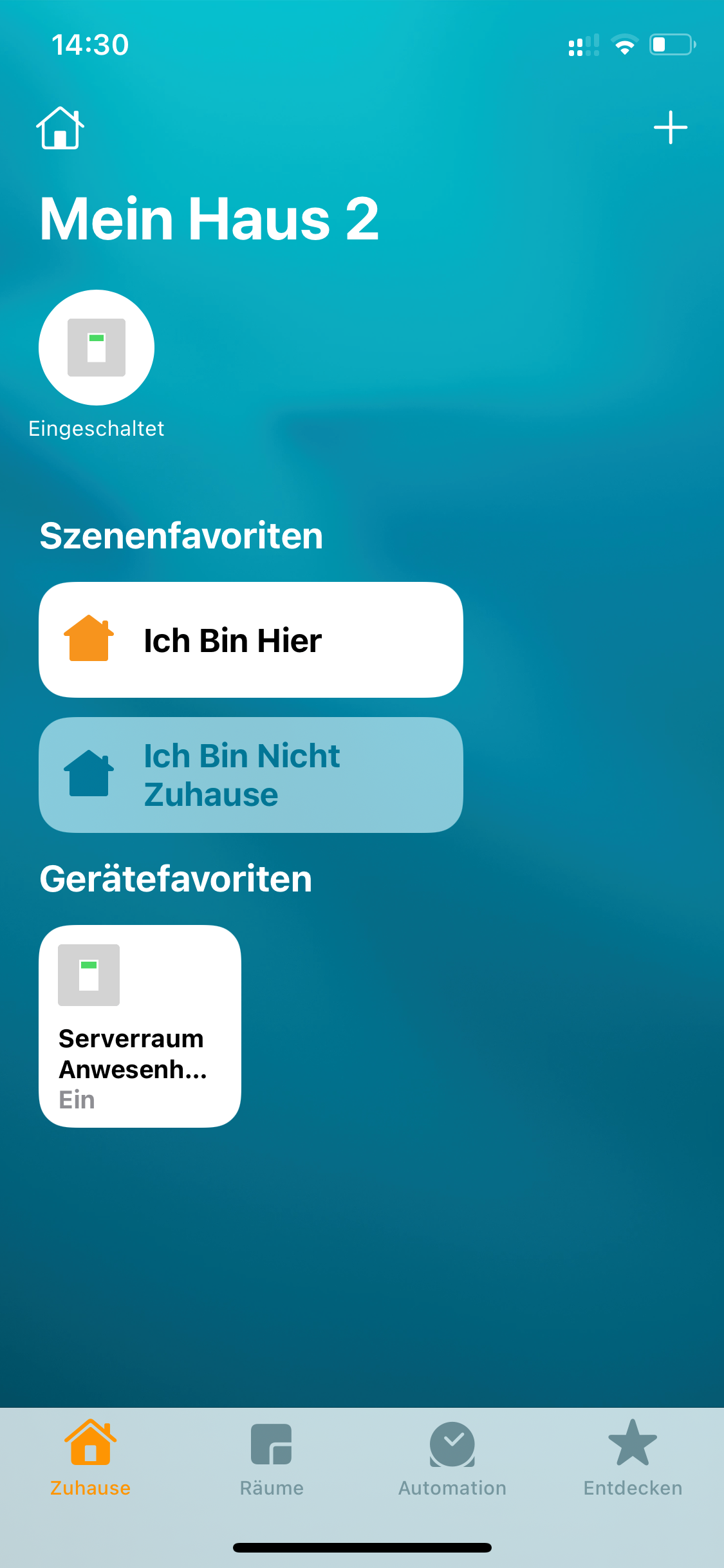Viewport: 724px width, 1568px height.
Task: Open the Eingeschaltet status circle
Action: (x=97, y=348)
